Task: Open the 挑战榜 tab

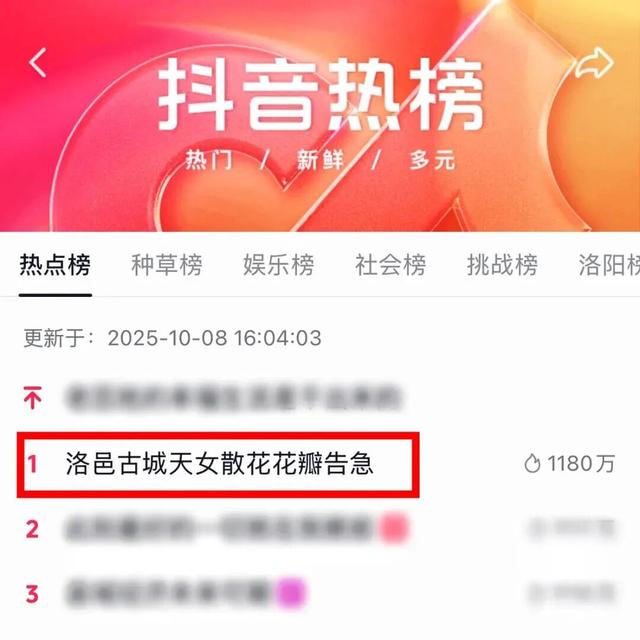Action: click(x=502, y=265)
